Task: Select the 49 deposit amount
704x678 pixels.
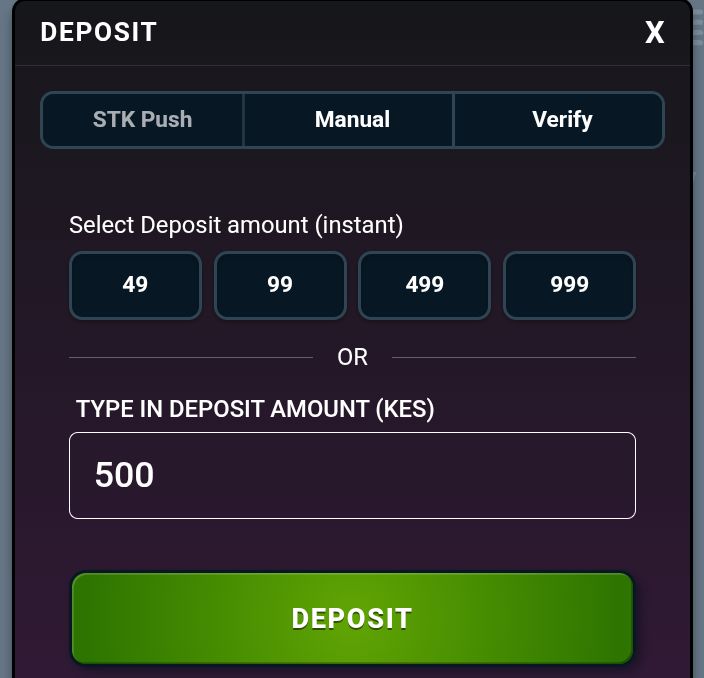Action: tap(135, 285)
